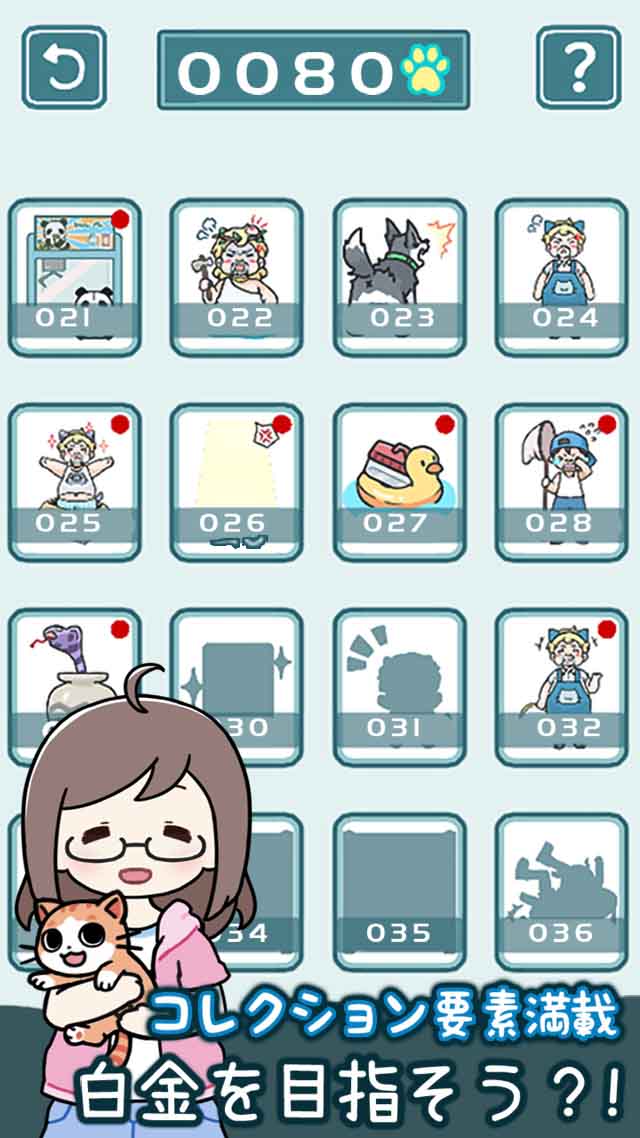The image size is (640, 1138).
Task: Go back using the return arrow button
Action: pos(65,68)
